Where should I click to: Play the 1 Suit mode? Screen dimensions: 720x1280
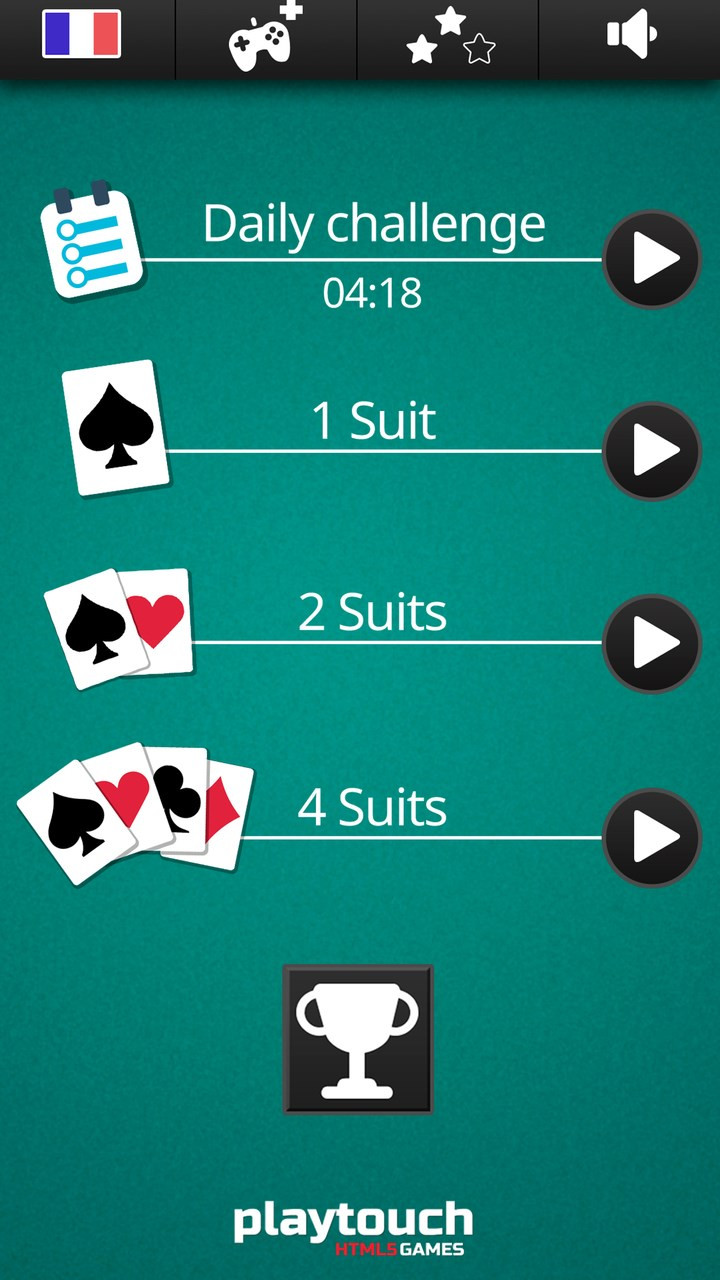[652, 451]
